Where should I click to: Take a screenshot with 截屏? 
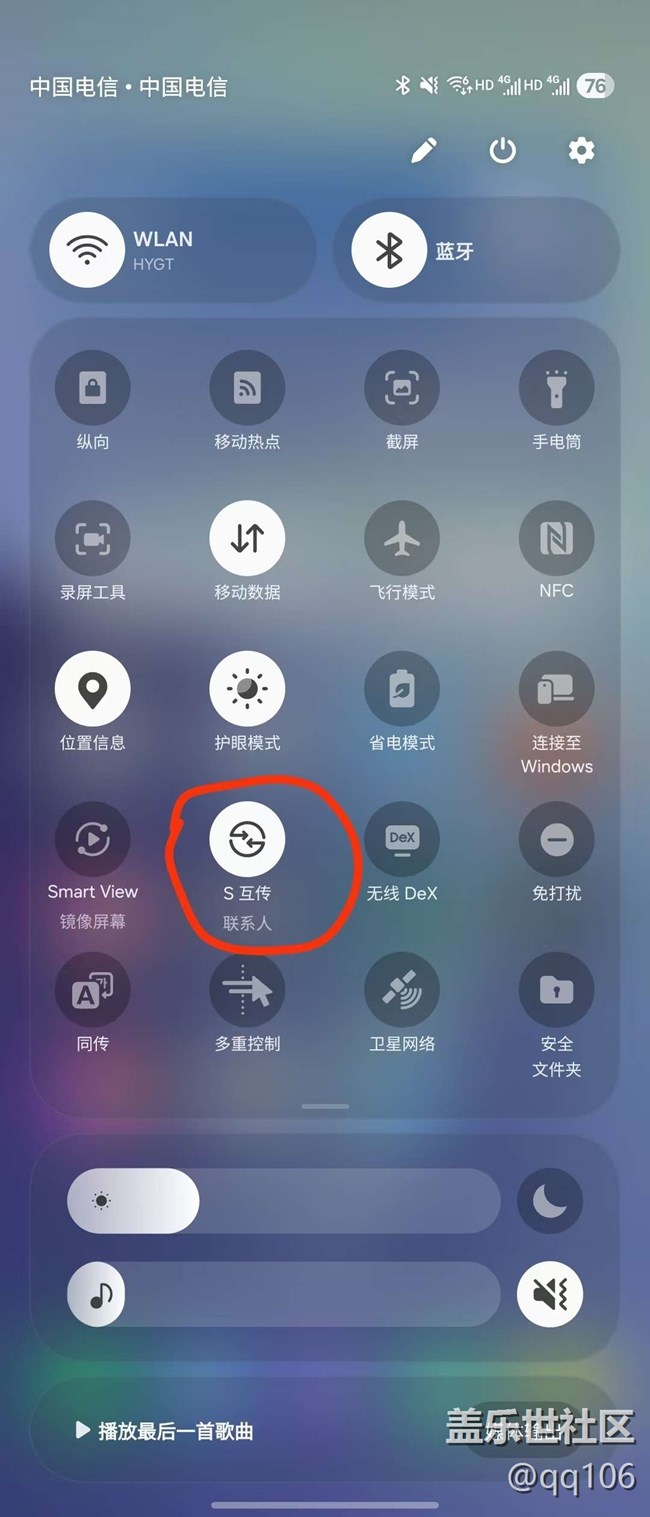point(402,389)
